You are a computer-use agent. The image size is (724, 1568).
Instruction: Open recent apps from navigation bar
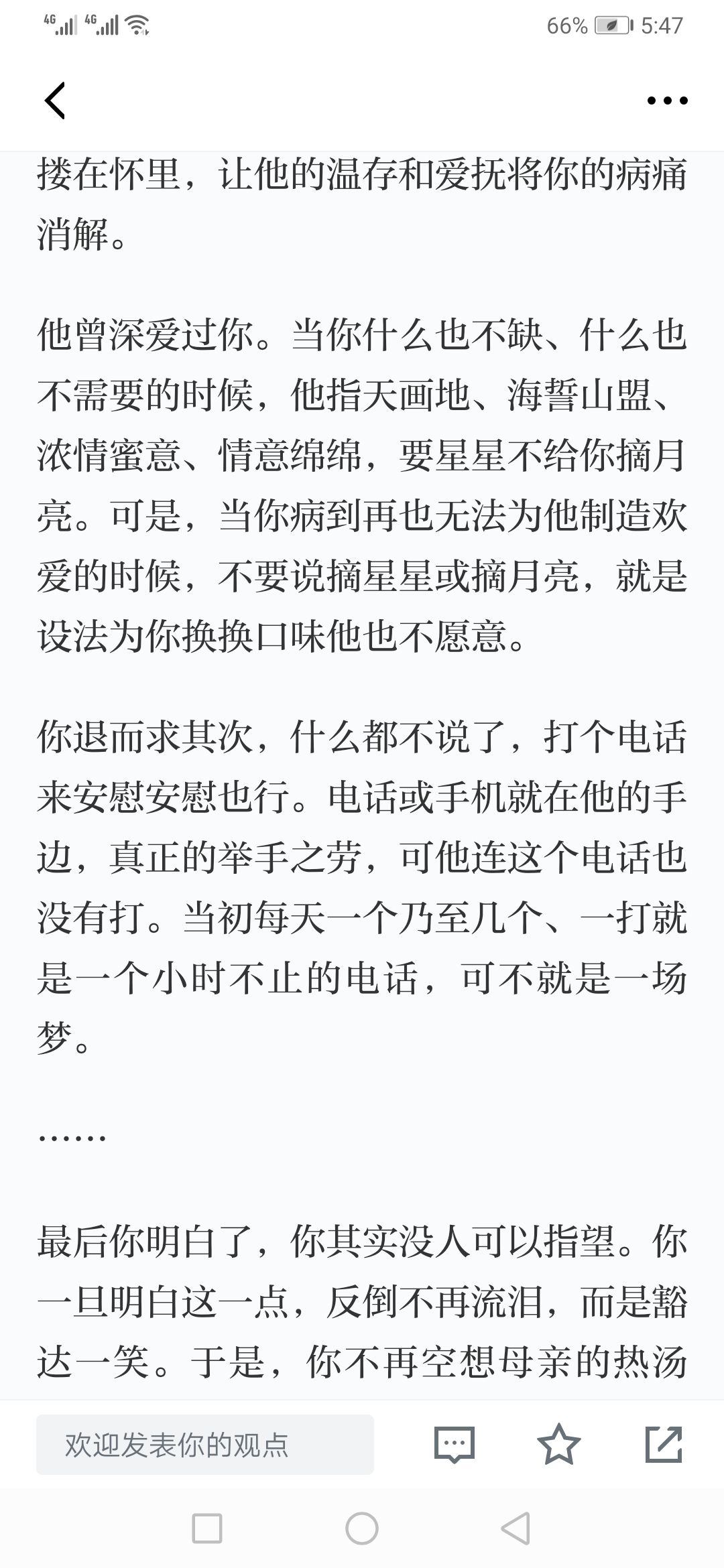click(207, 1528)
